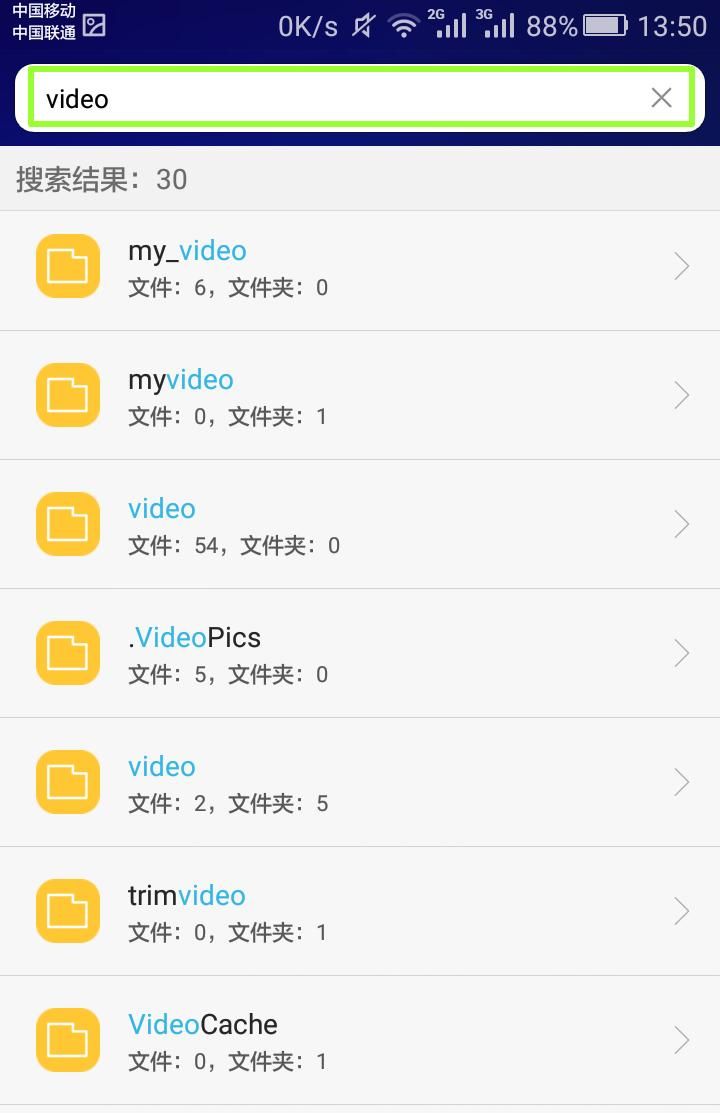
Task: Open the my_video folder
Action: (x=360, y=268)
